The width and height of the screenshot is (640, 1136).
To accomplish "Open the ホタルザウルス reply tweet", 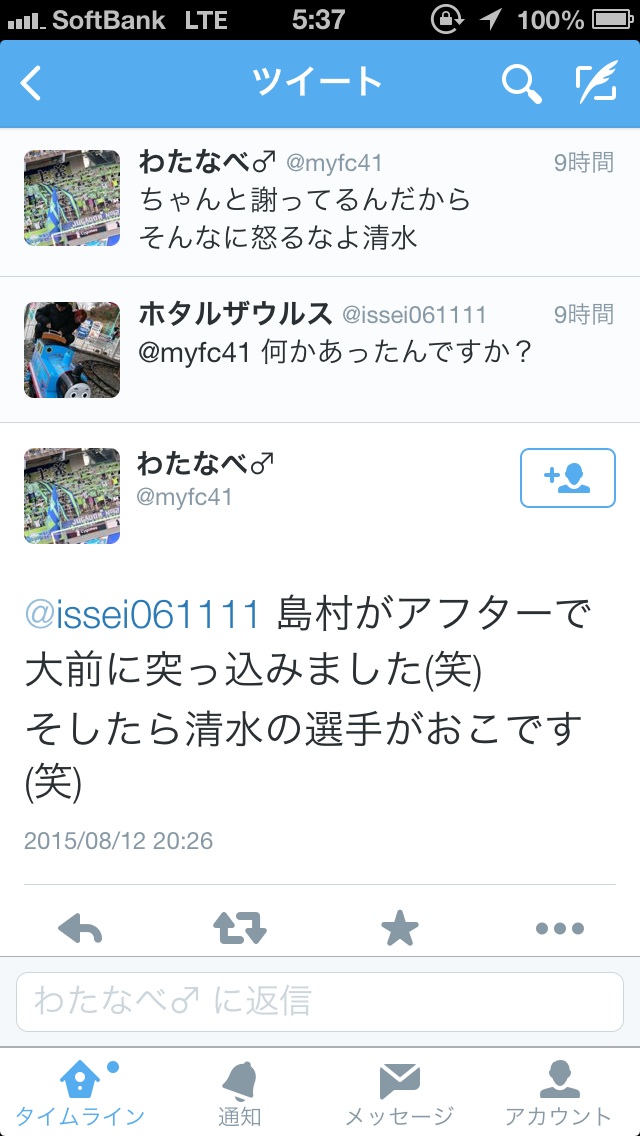I will click(x=320, y=350).
